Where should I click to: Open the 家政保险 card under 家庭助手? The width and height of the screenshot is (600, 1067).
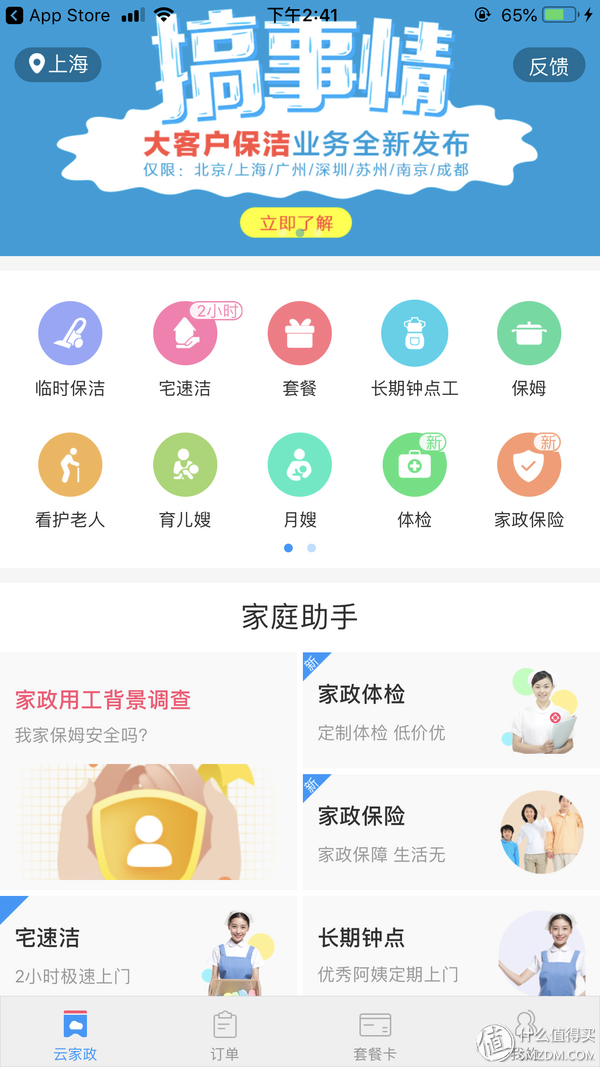click(x=450, y=832)
